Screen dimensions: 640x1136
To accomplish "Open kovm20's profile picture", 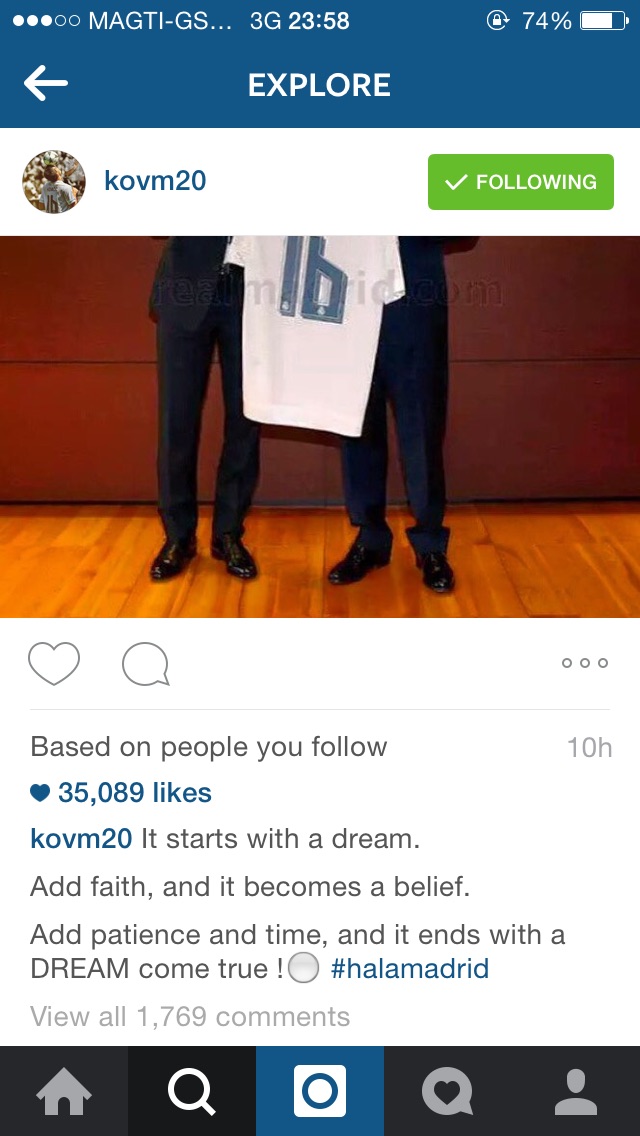I will (54, 182).
